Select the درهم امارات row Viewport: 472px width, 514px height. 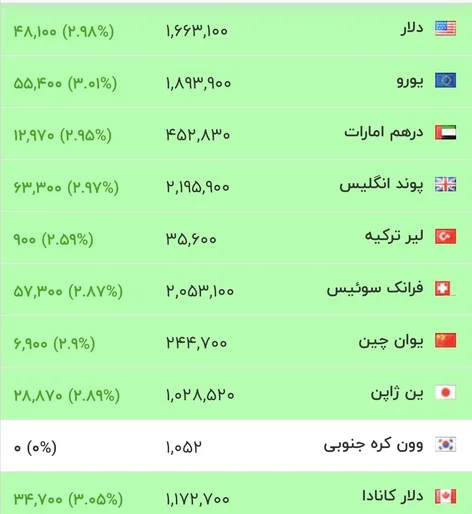tap(236, 133)
